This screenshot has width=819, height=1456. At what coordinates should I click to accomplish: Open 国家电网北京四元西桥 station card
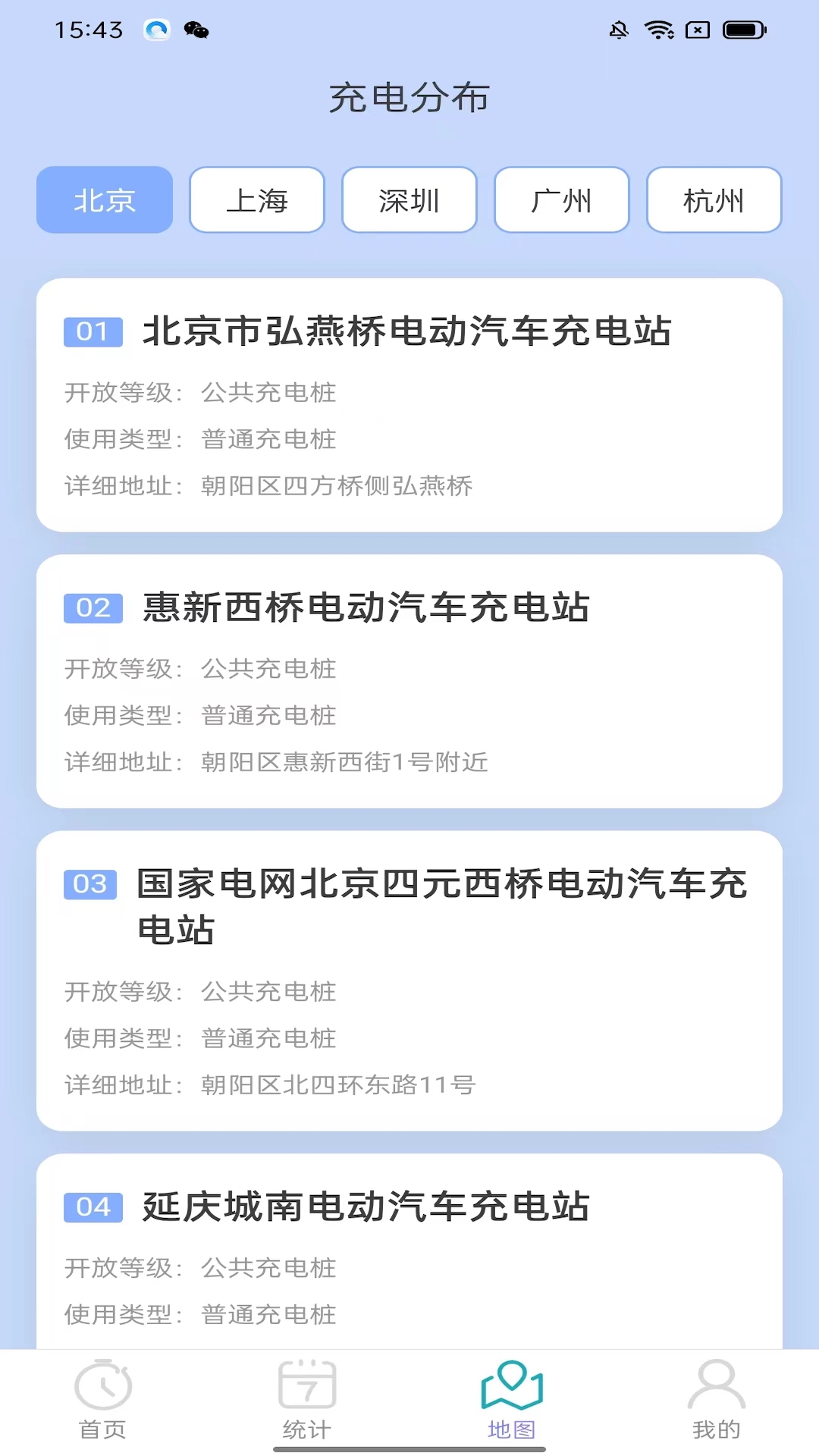coord(409,981)
